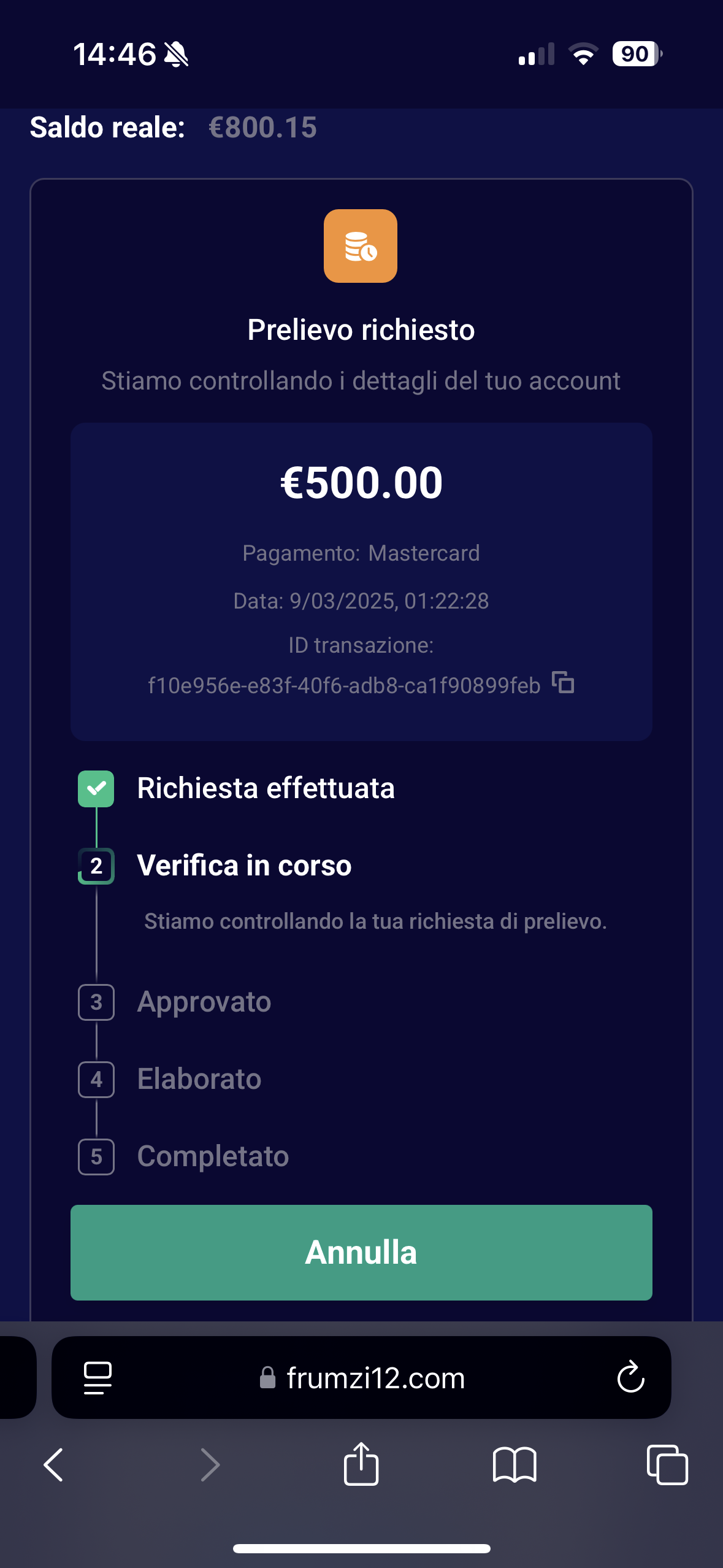Show all open tabs
This screenshot has height=1568, width=723.
tap(667, 1465)
